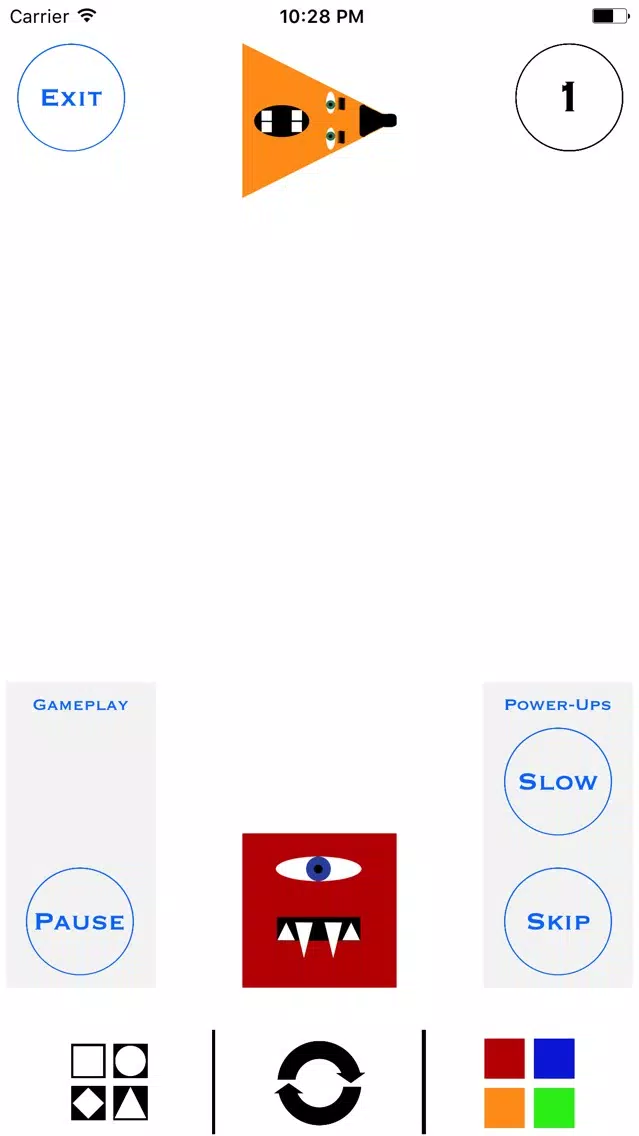This screenshot has height=1136, width=639.
Task: Tap the rotate arrows icon
Action: 320,1083
